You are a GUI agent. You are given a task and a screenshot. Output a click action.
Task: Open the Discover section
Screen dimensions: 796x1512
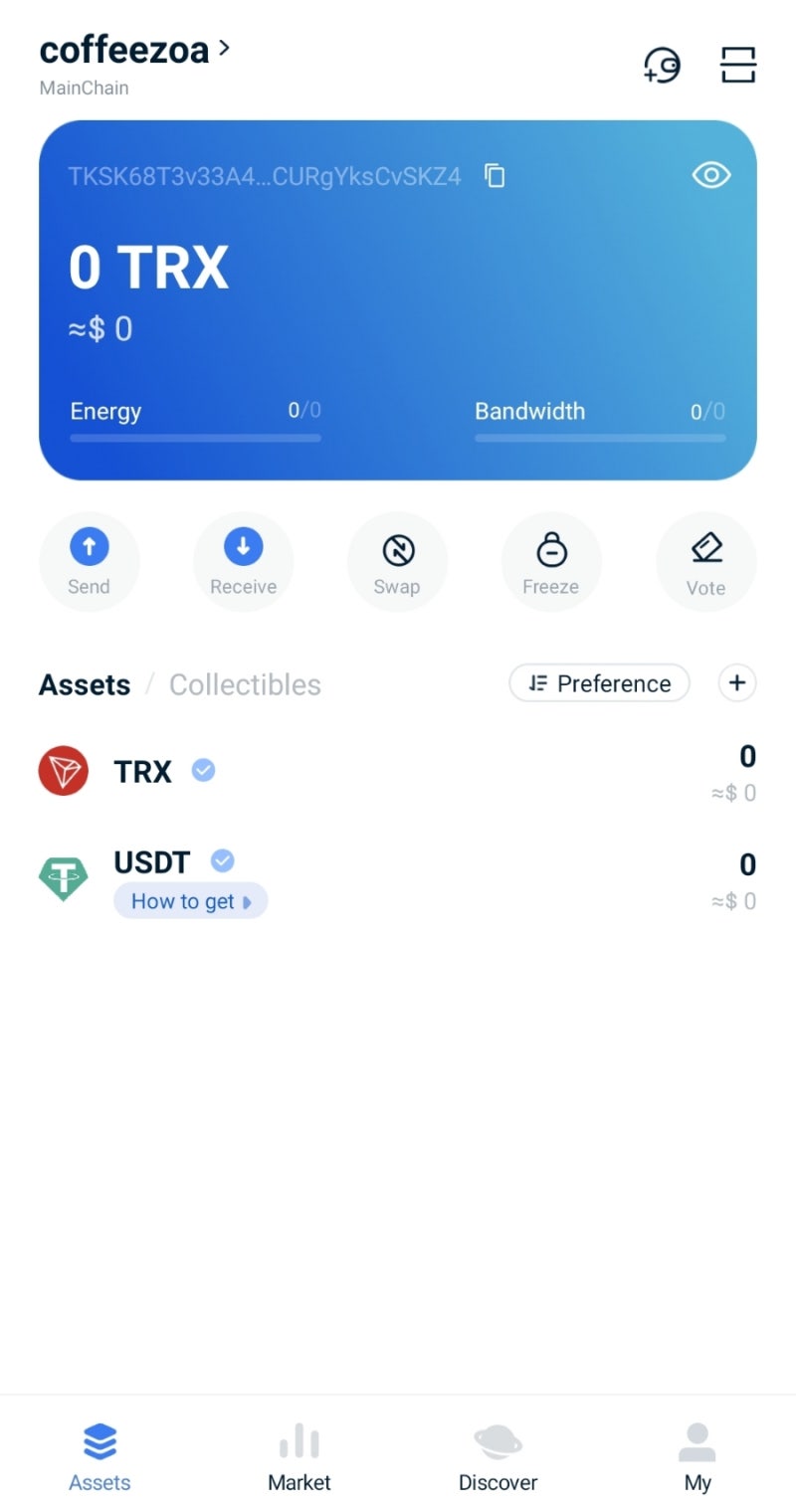pyautogui.click(x=497, y=1457)
